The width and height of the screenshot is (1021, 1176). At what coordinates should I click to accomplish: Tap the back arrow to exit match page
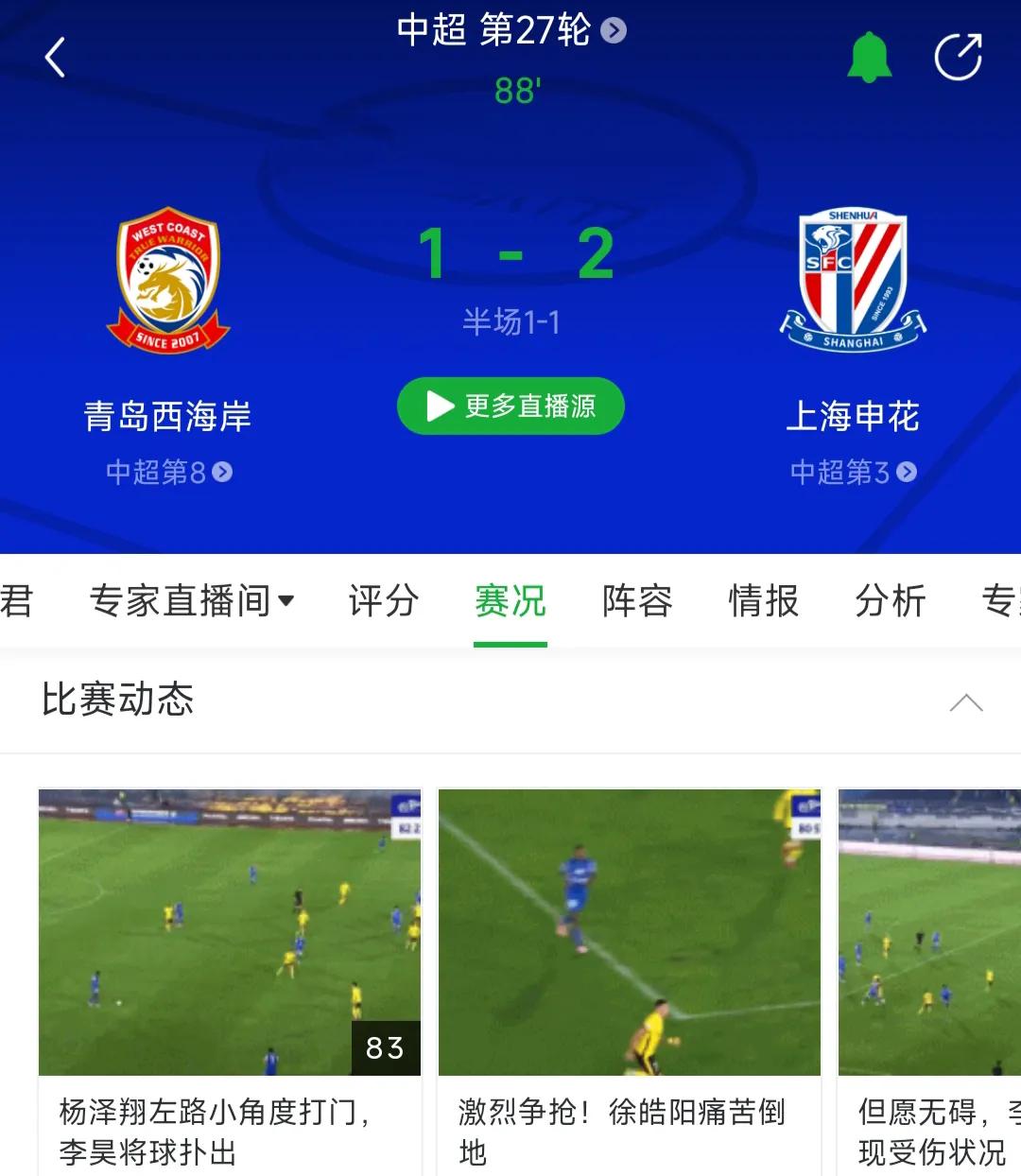54,57
